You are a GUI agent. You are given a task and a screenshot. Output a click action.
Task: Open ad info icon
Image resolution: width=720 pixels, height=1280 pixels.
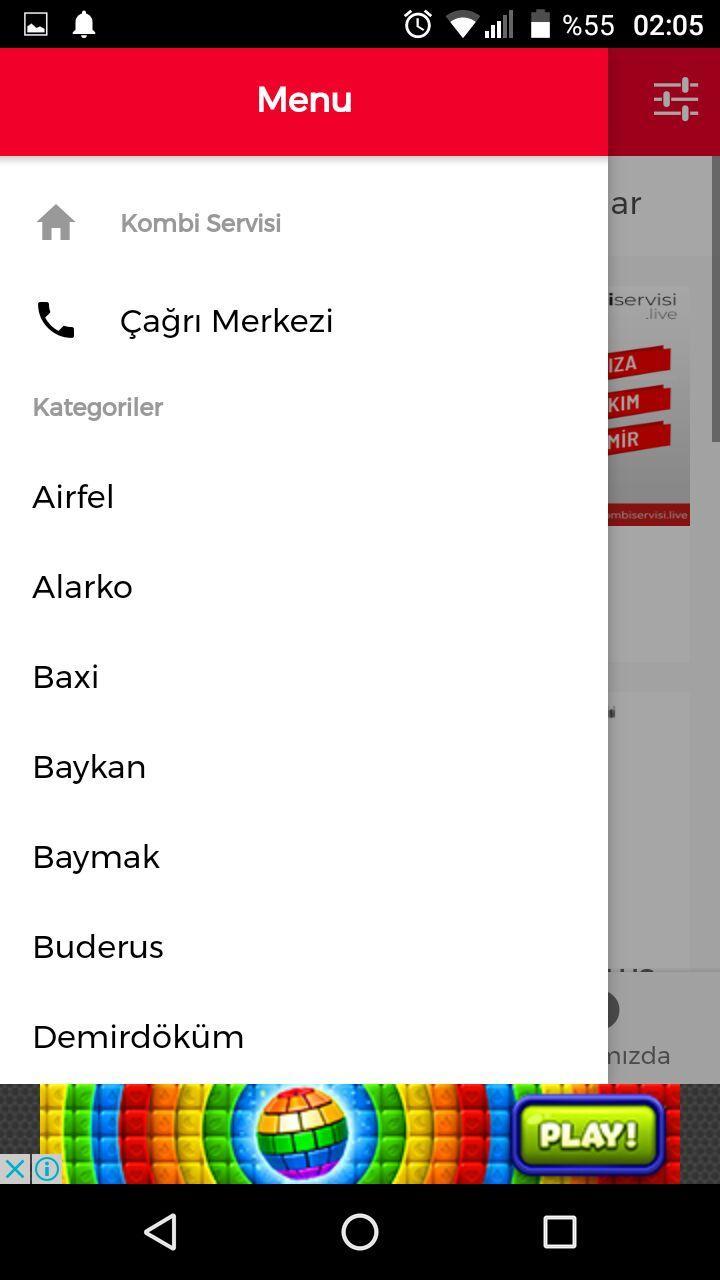pos(47,1168)
